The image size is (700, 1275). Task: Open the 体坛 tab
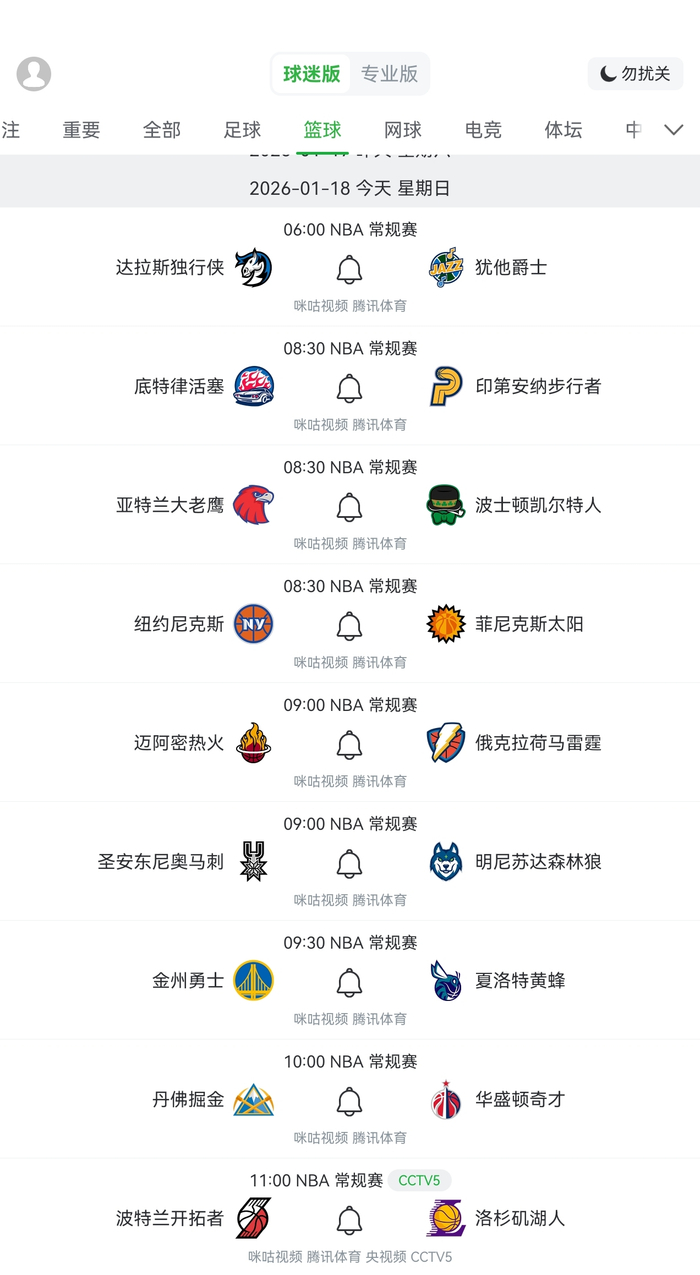click(563, 130)
